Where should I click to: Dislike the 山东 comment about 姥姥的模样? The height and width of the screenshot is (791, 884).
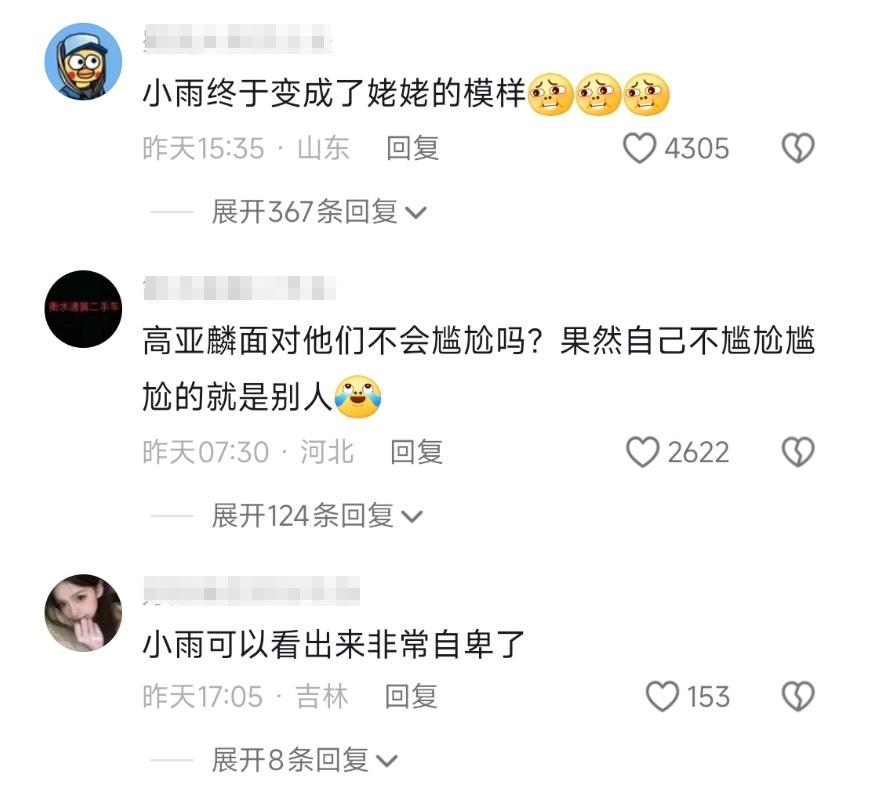tap(797, 149)
